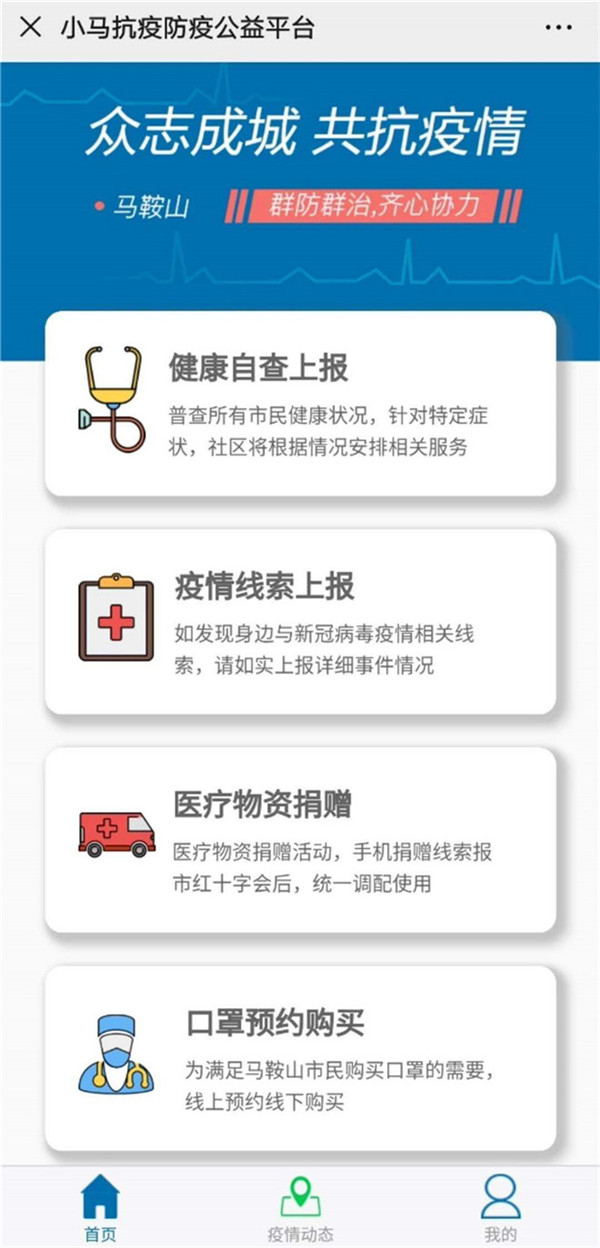Switch to the 疫情动态 tab
The height and width of the screenshot is (1248, 600).
[300, 1207]
